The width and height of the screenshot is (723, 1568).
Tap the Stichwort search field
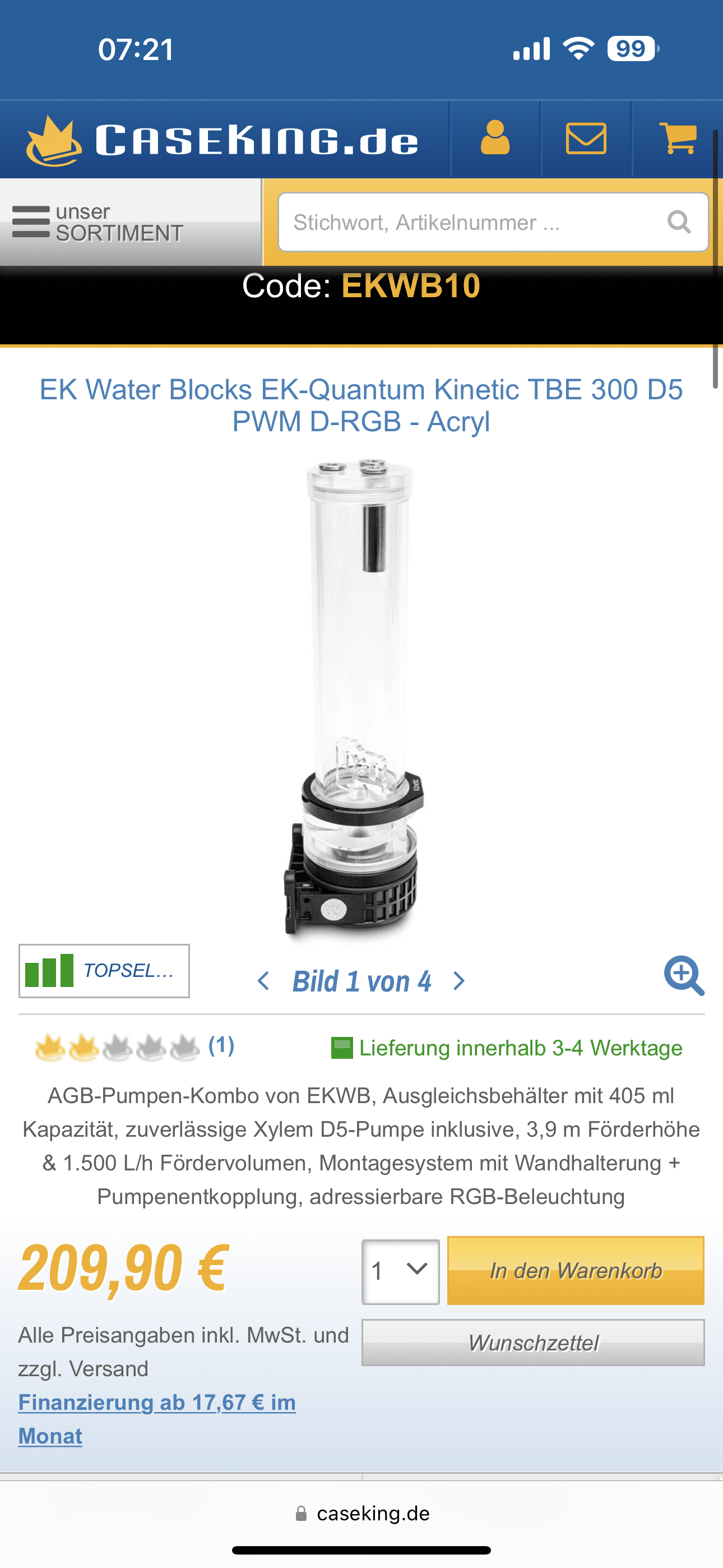[472, 222]
